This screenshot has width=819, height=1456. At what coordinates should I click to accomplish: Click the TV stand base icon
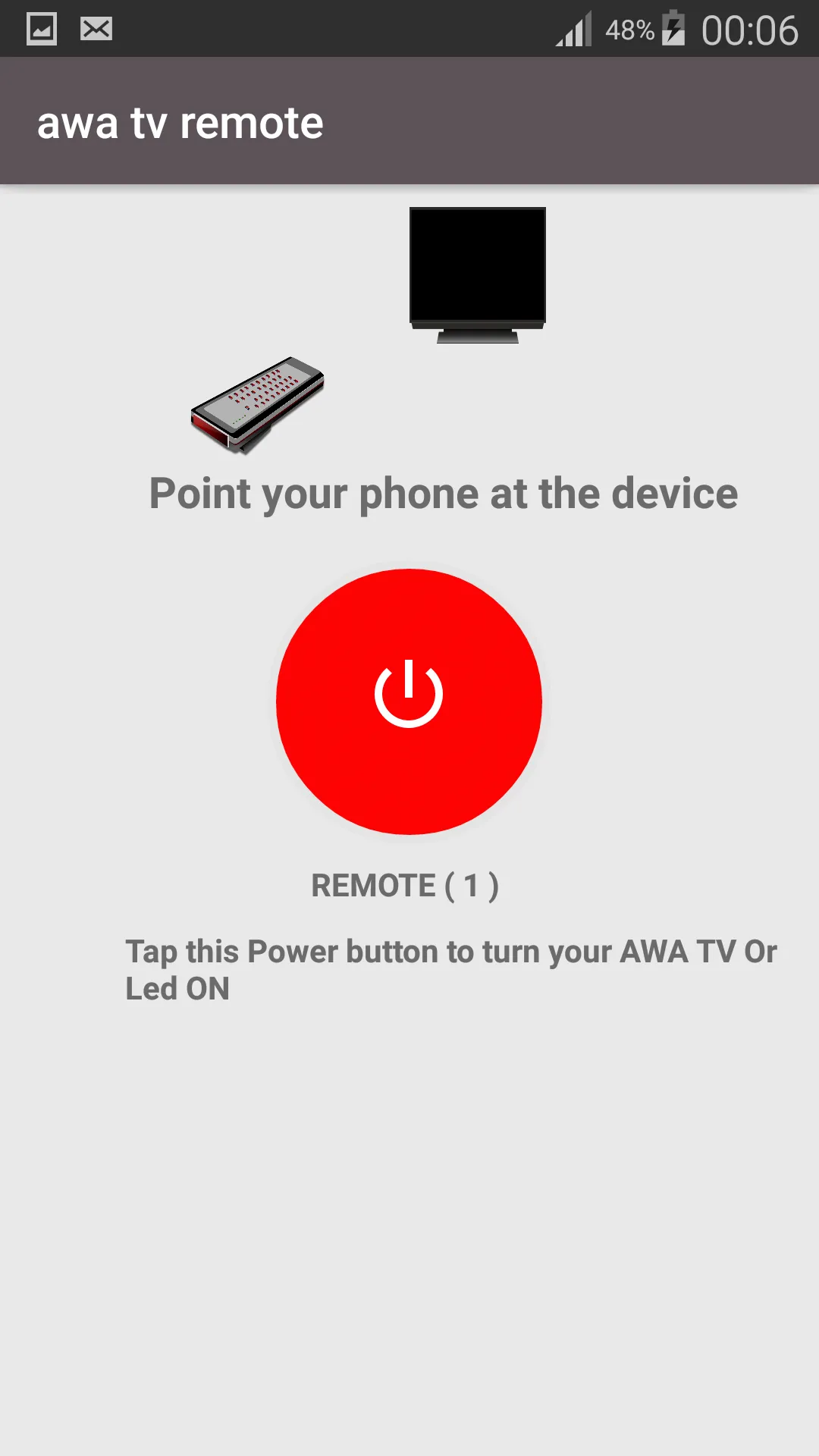point(479,337)
